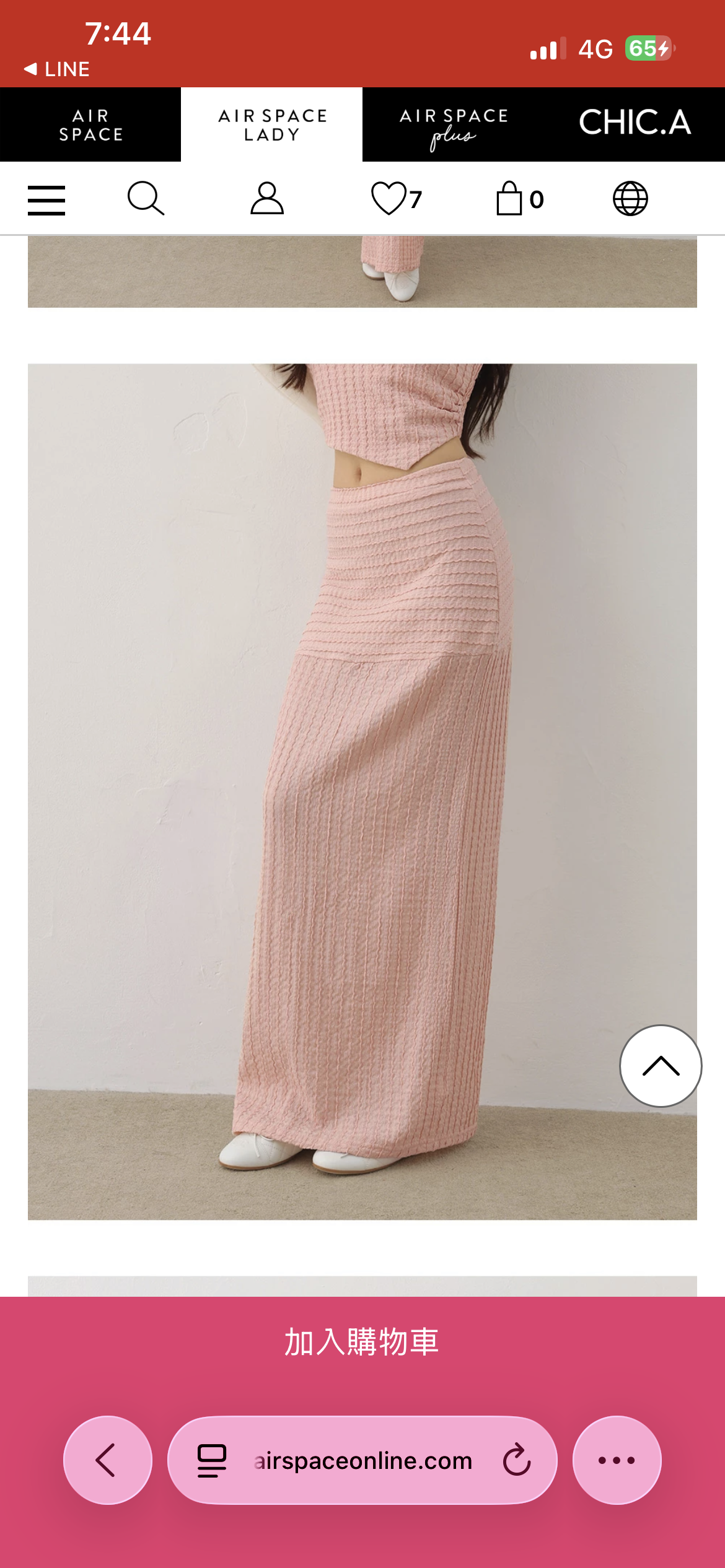
Task: Switch to the CHIC.A brand tab
Action: [635, 123]
